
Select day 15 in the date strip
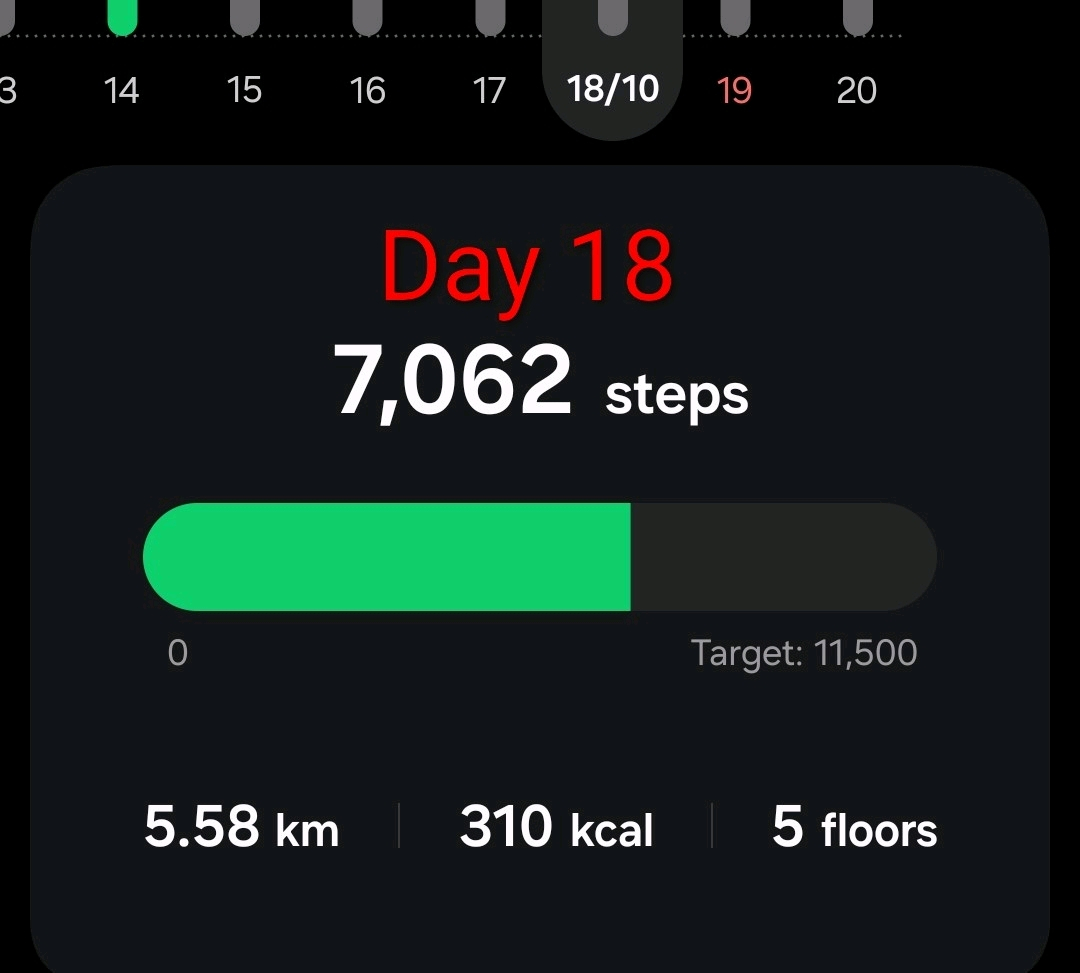[244, 90]
